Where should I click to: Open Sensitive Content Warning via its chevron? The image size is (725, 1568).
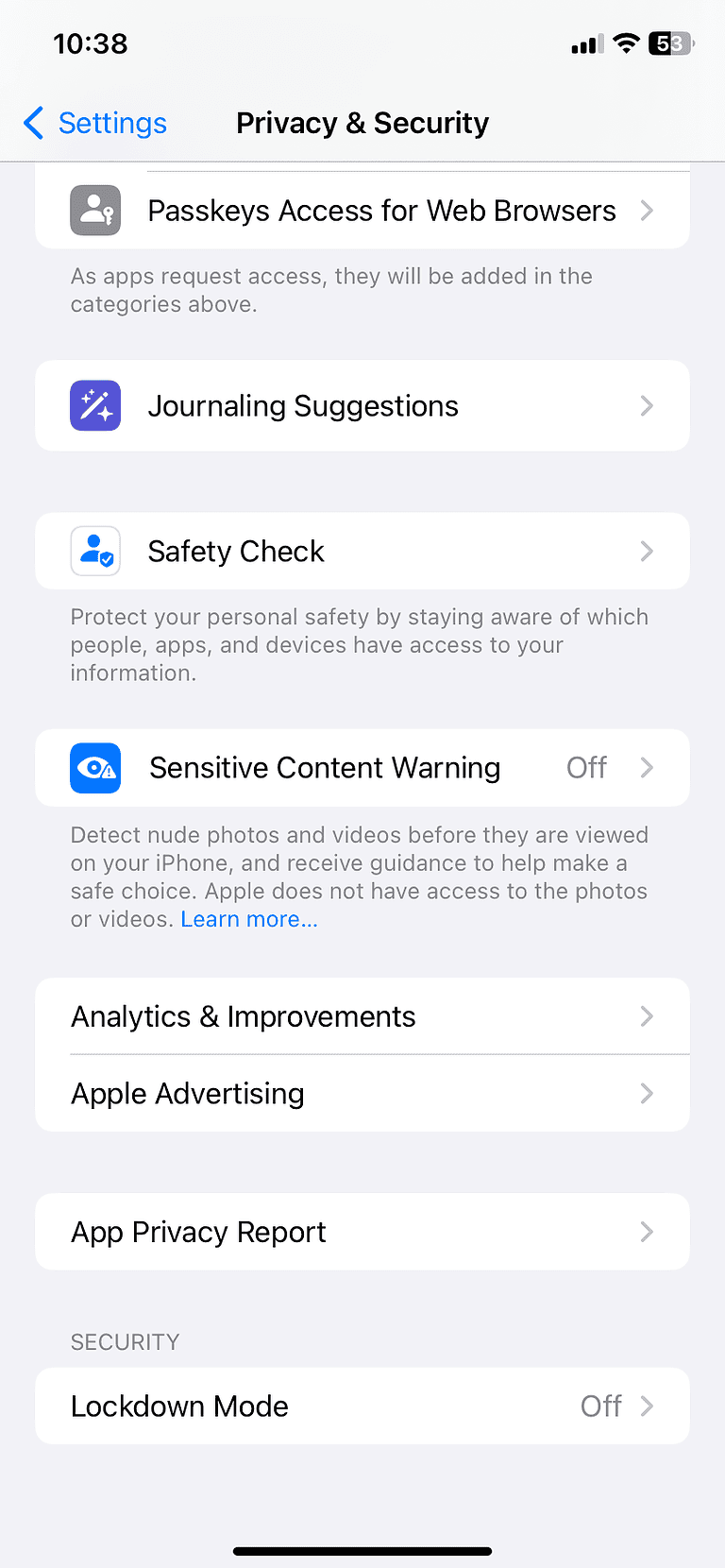(647, 767)
